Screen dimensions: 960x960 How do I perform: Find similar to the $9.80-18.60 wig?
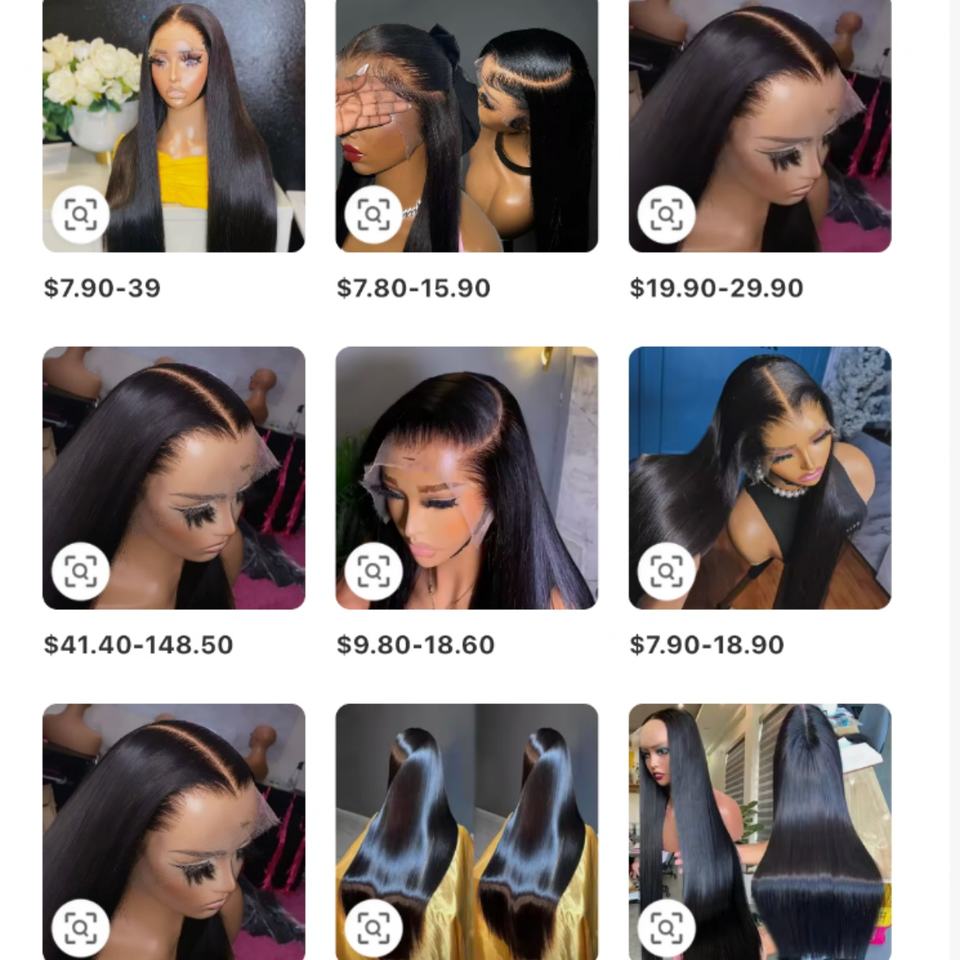click(x=374, y=571)
